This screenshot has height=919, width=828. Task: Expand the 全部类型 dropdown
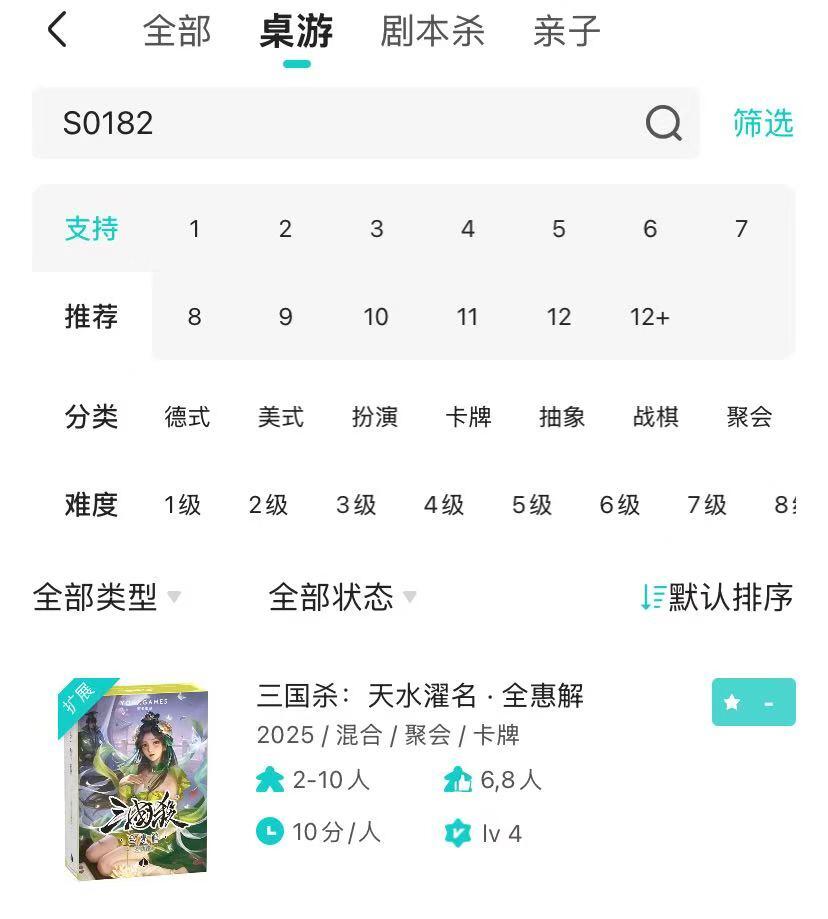pyautogui.click(x=107, y=597)
